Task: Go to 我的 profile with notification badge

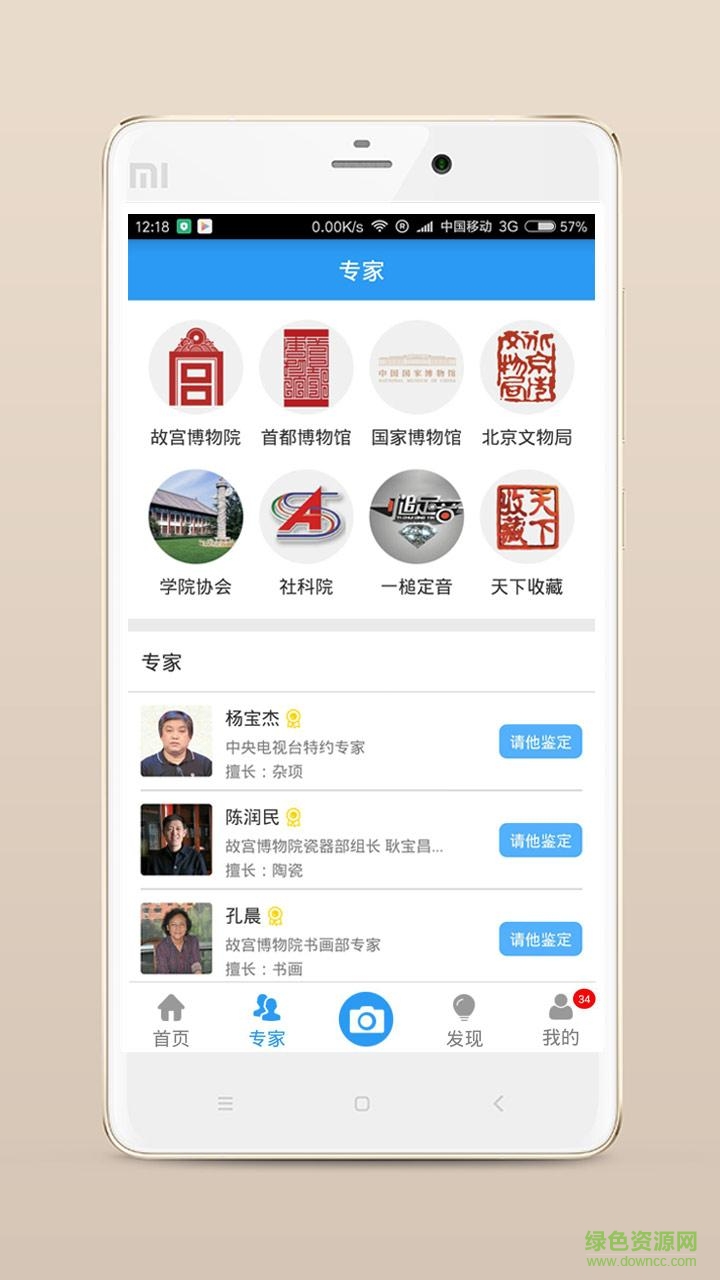Action: [x=560, y=1020]
